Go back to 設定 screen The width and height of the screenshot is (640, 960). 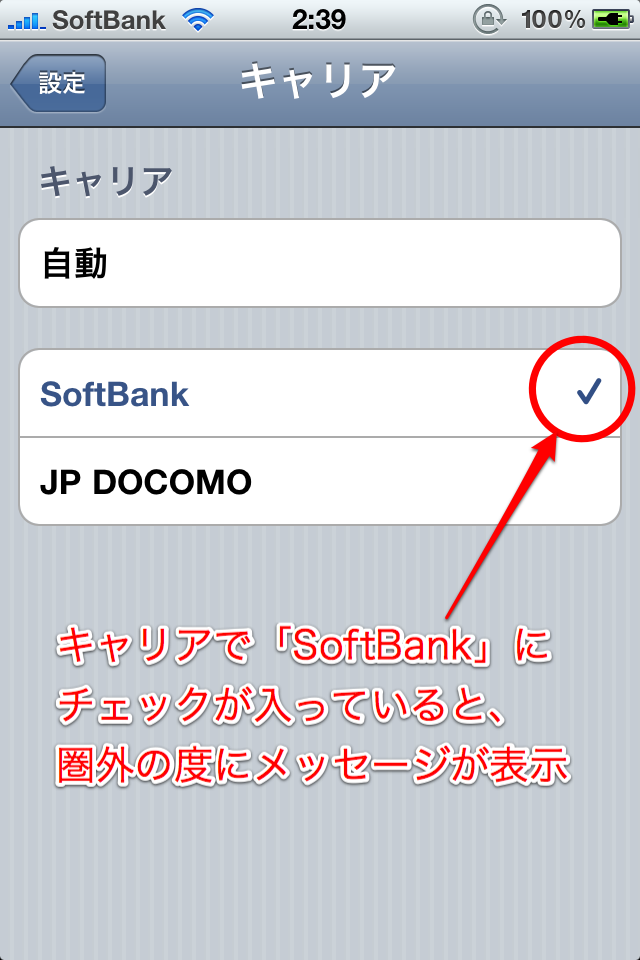pos(59,83)
